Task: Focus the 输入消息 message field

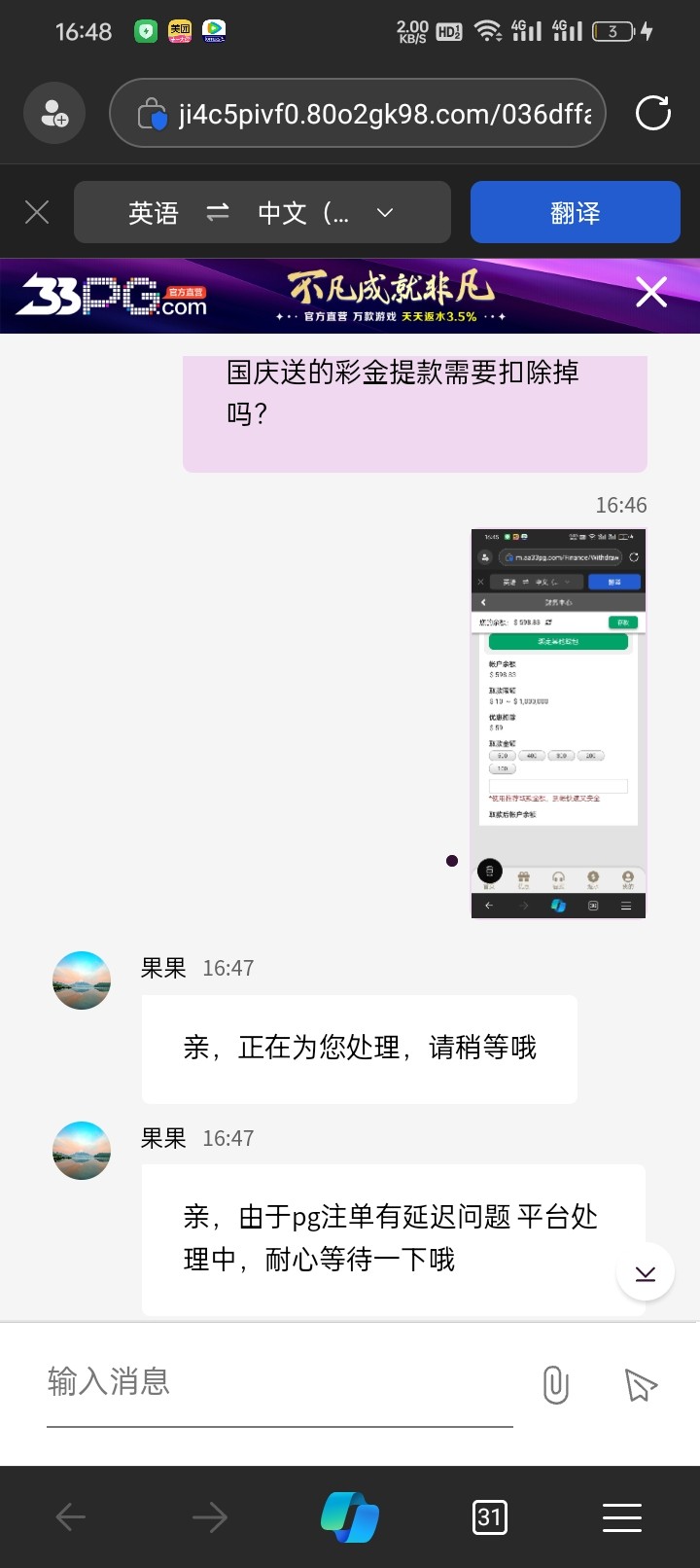Action: (279, 1382)
